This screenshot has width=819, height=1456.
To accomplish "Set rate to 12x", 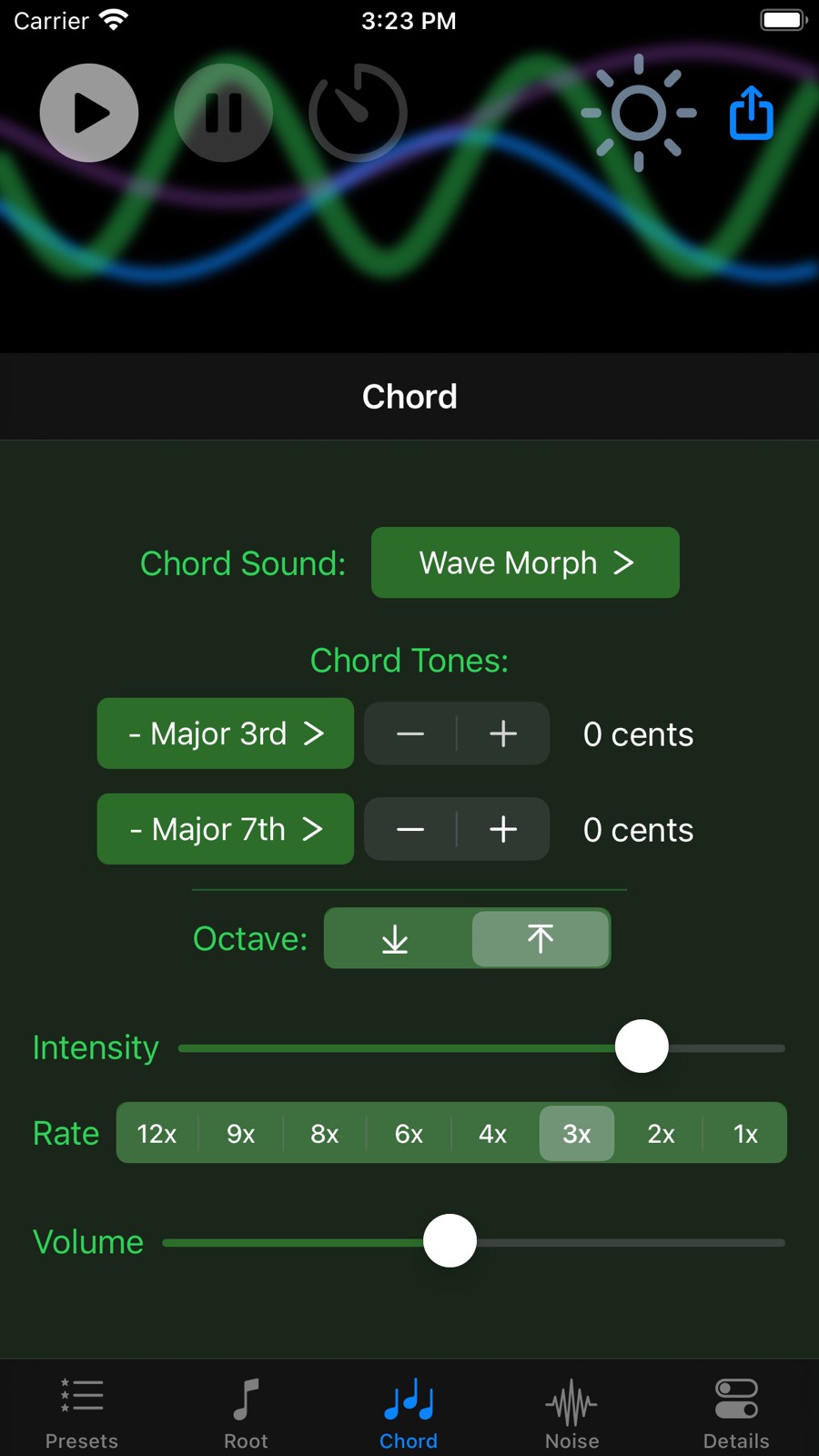I will [x=157, y=1133].
